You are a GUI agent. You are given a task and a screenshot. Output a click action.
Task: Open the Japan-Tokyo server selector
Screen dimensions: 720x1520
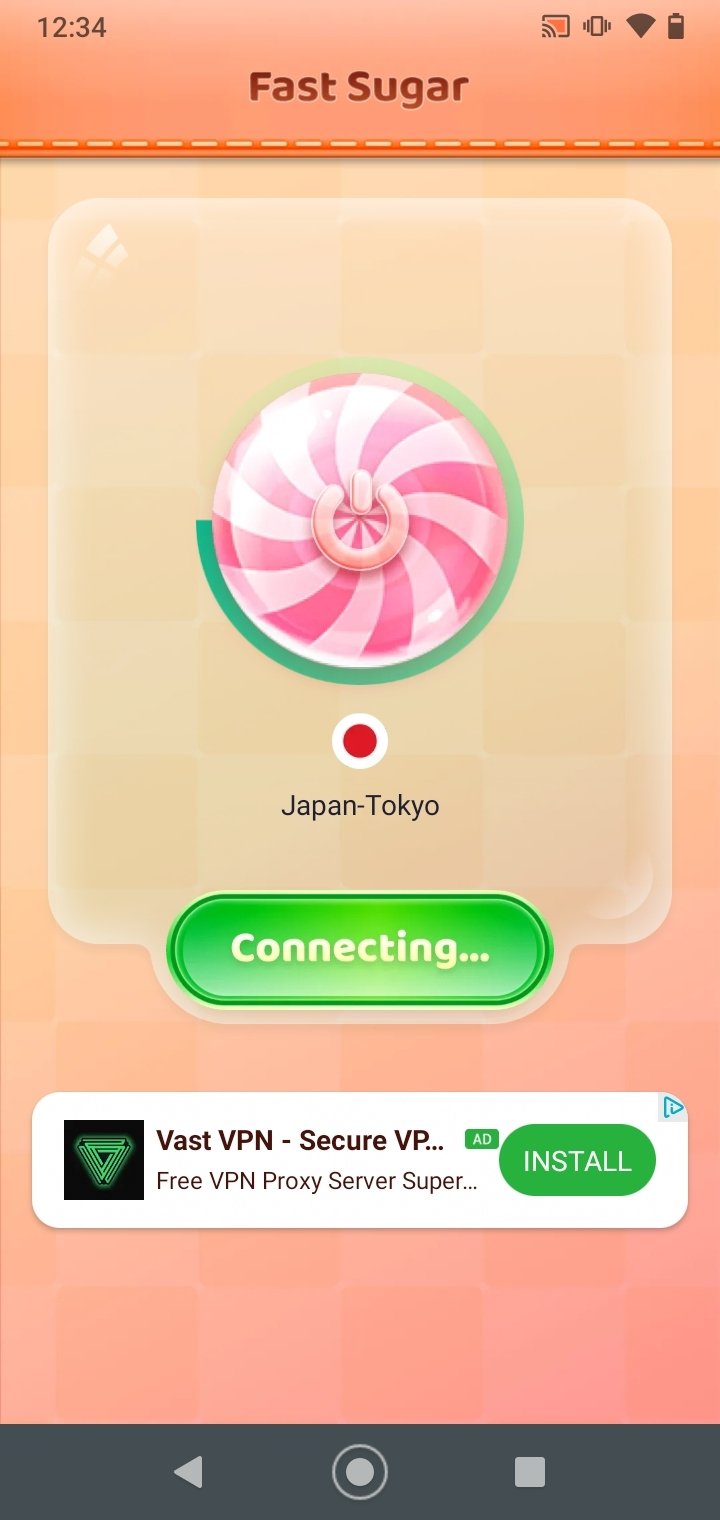point(360,768)
